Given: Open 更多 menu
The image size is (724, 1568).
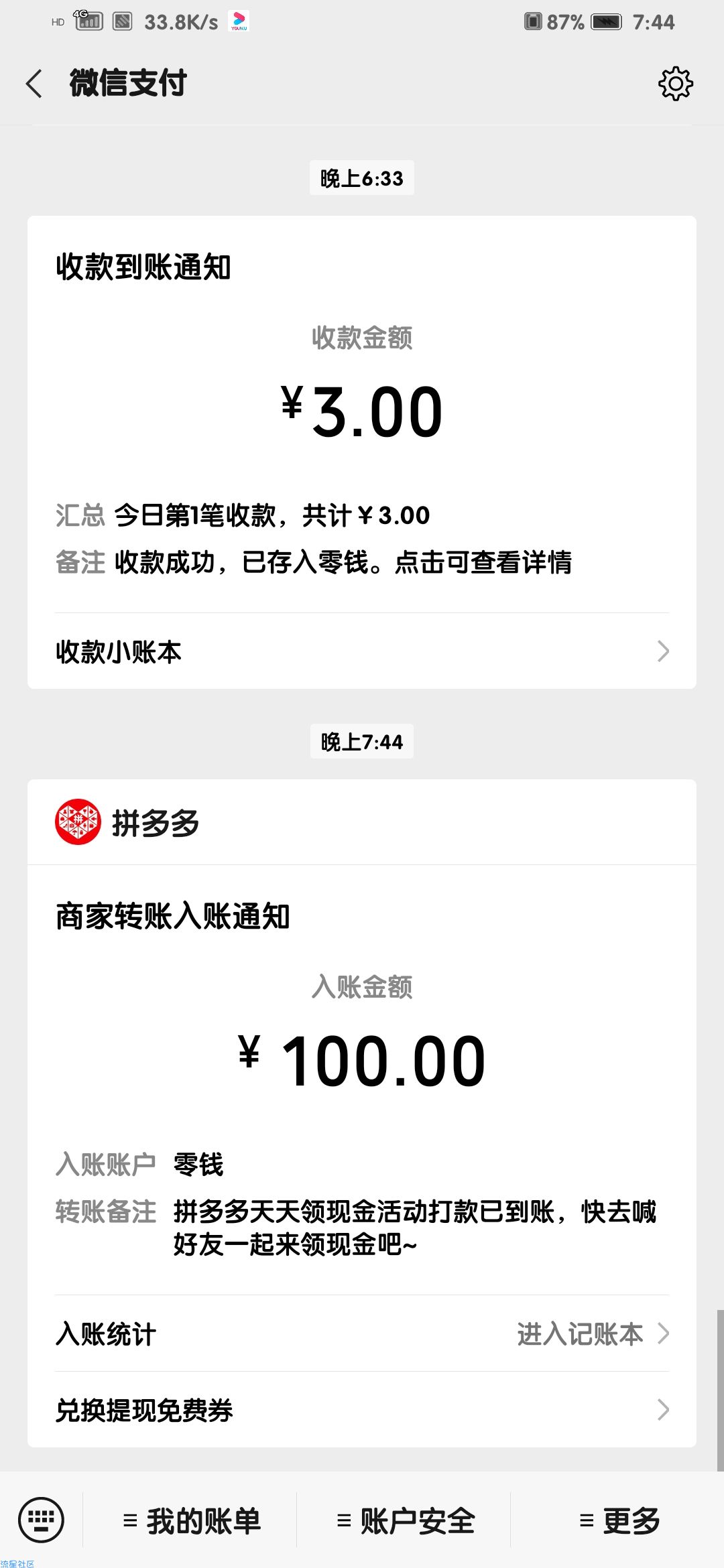Looking at the screenshot, I should [x=618, y=1520].
